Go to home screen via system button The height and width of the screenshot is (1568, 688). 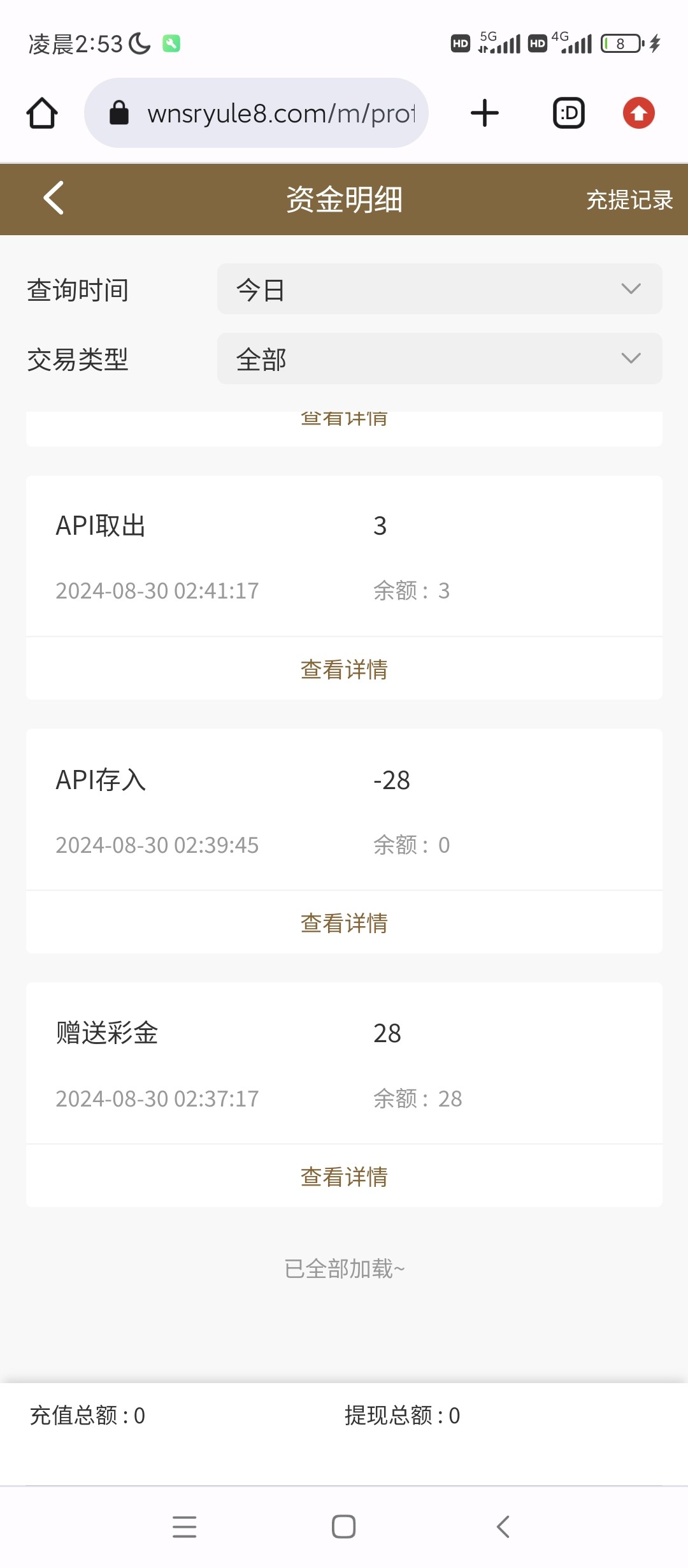(x=344, y=1527)
